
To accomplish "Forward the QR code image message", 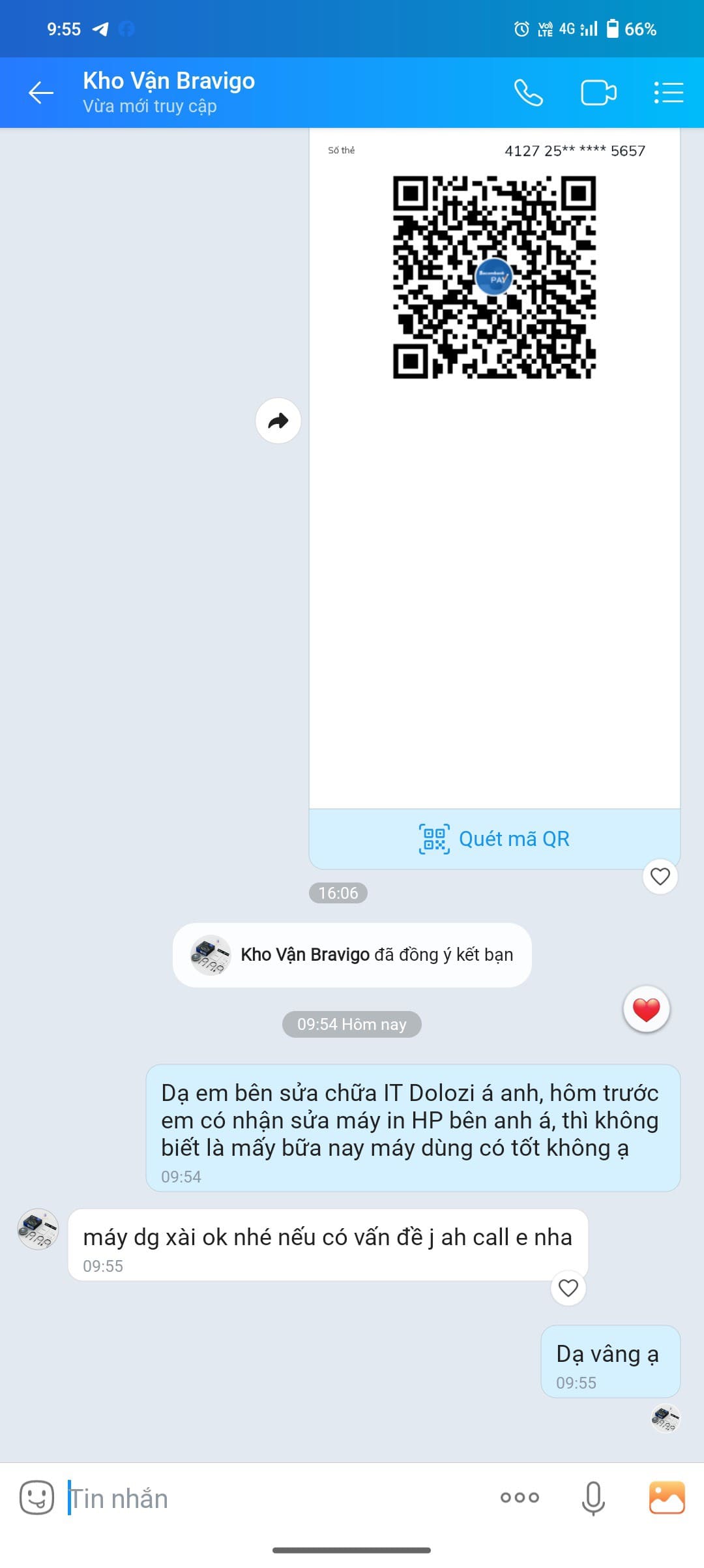I will [278, 421].
